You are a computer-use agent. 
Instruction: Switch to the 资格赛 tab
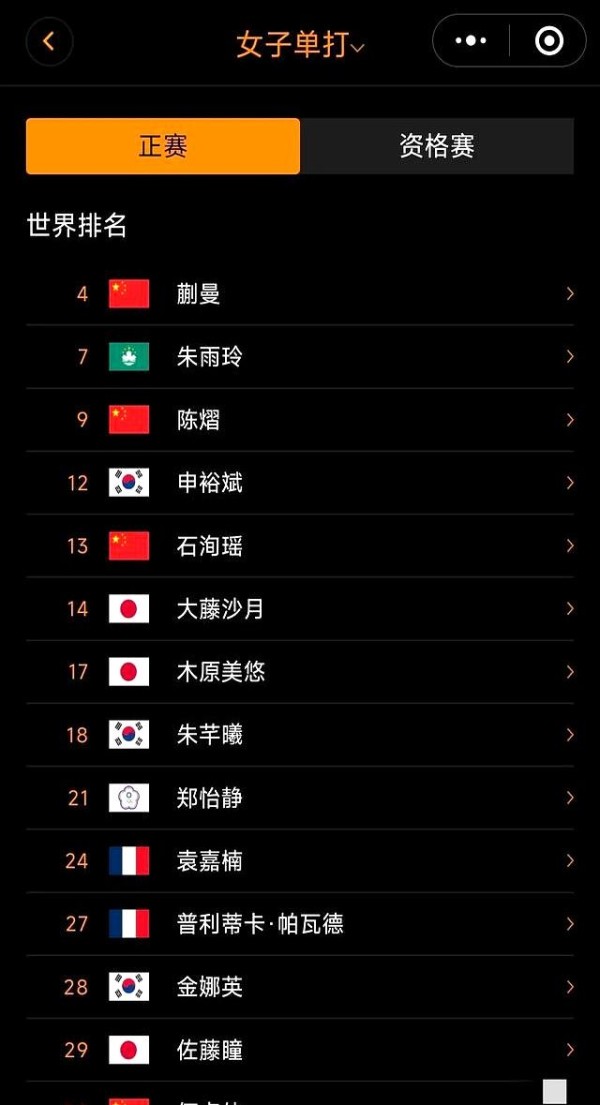(437, 146)
